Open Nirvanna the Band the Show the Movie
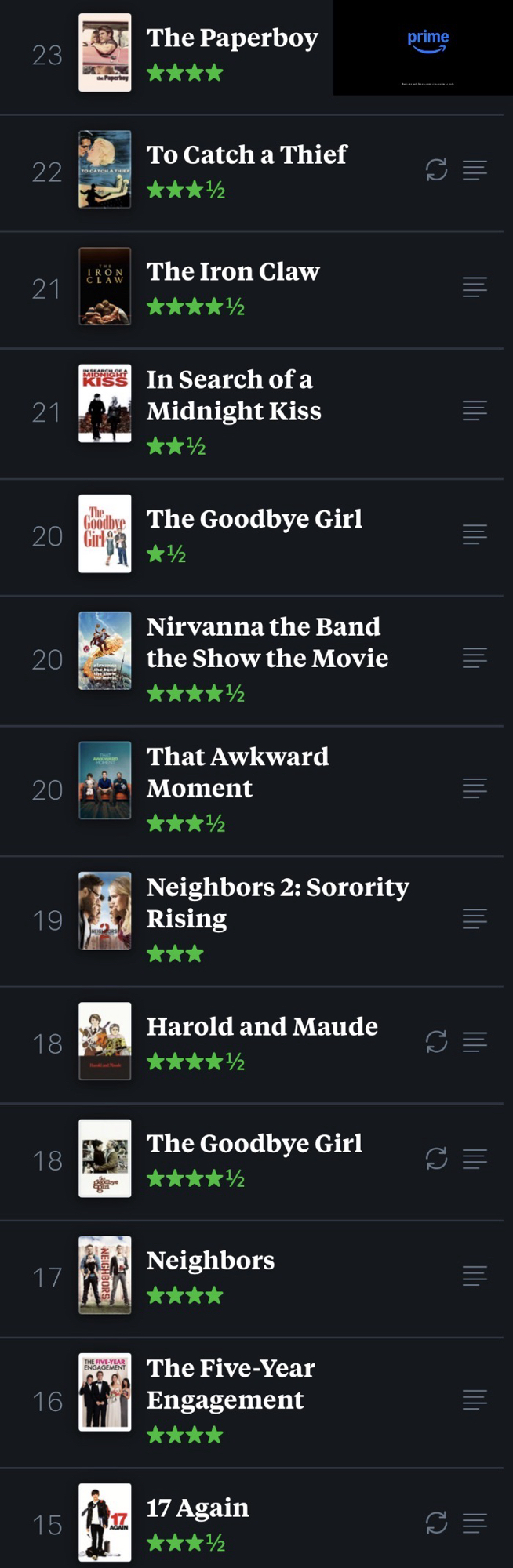This screenshot has height=1568, width=513. [267, 642]
